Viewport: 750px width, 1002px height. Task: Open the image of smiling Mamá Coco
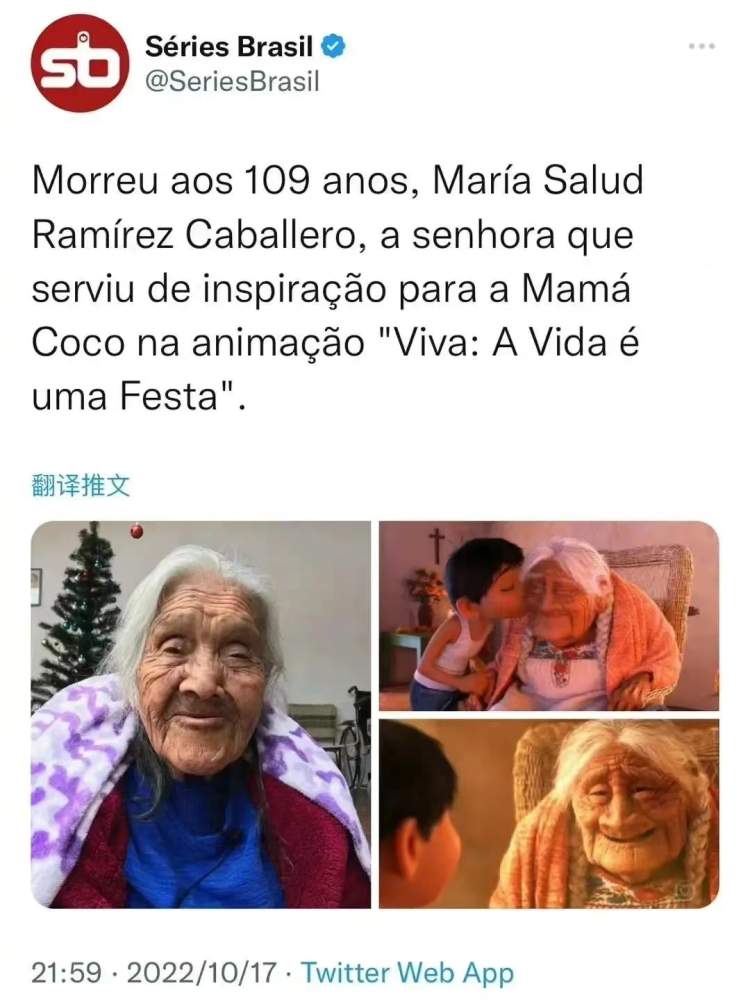pos(548,813)
